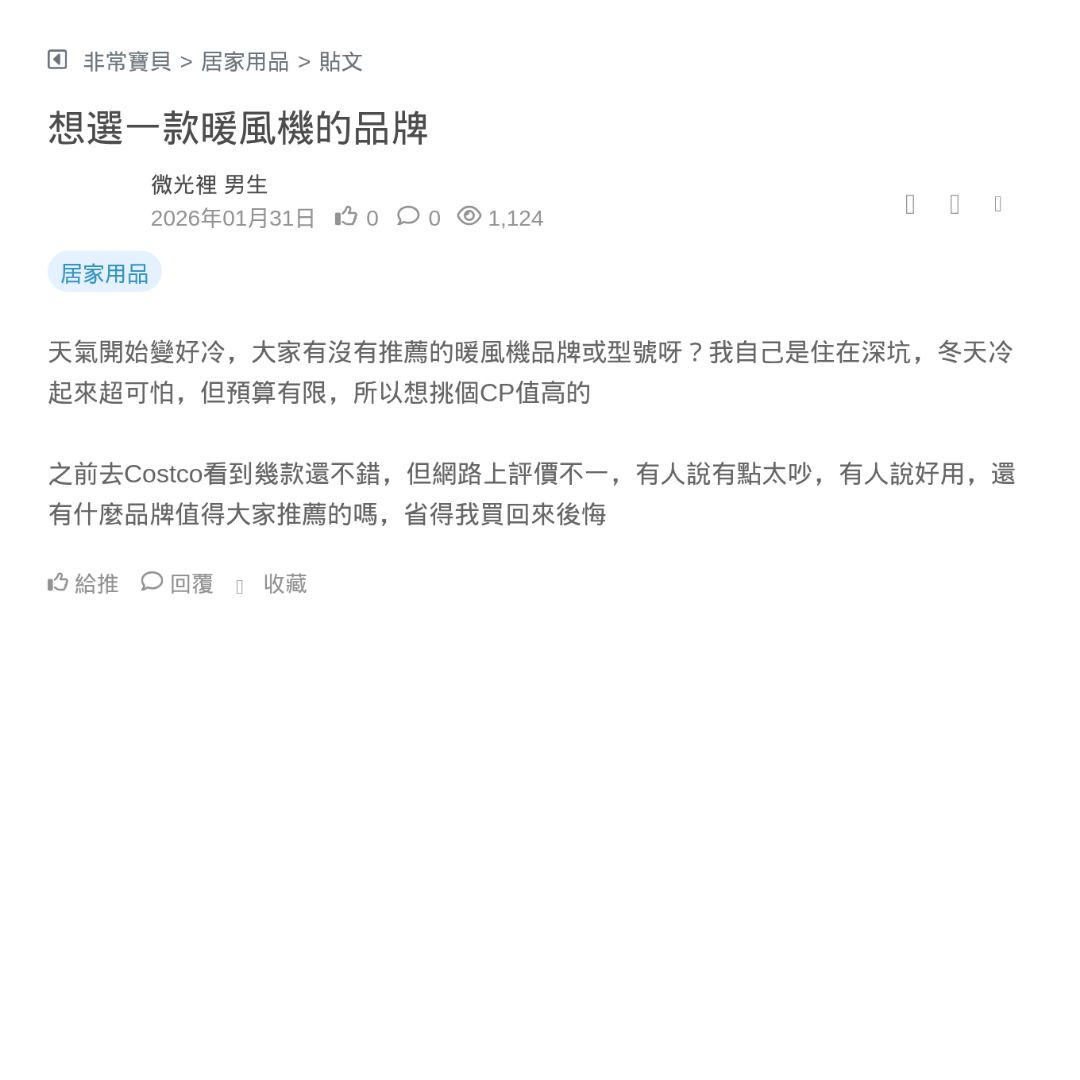Give the post a 給推
This screenshot has height=1080, width=1080.
pos(83,583)
